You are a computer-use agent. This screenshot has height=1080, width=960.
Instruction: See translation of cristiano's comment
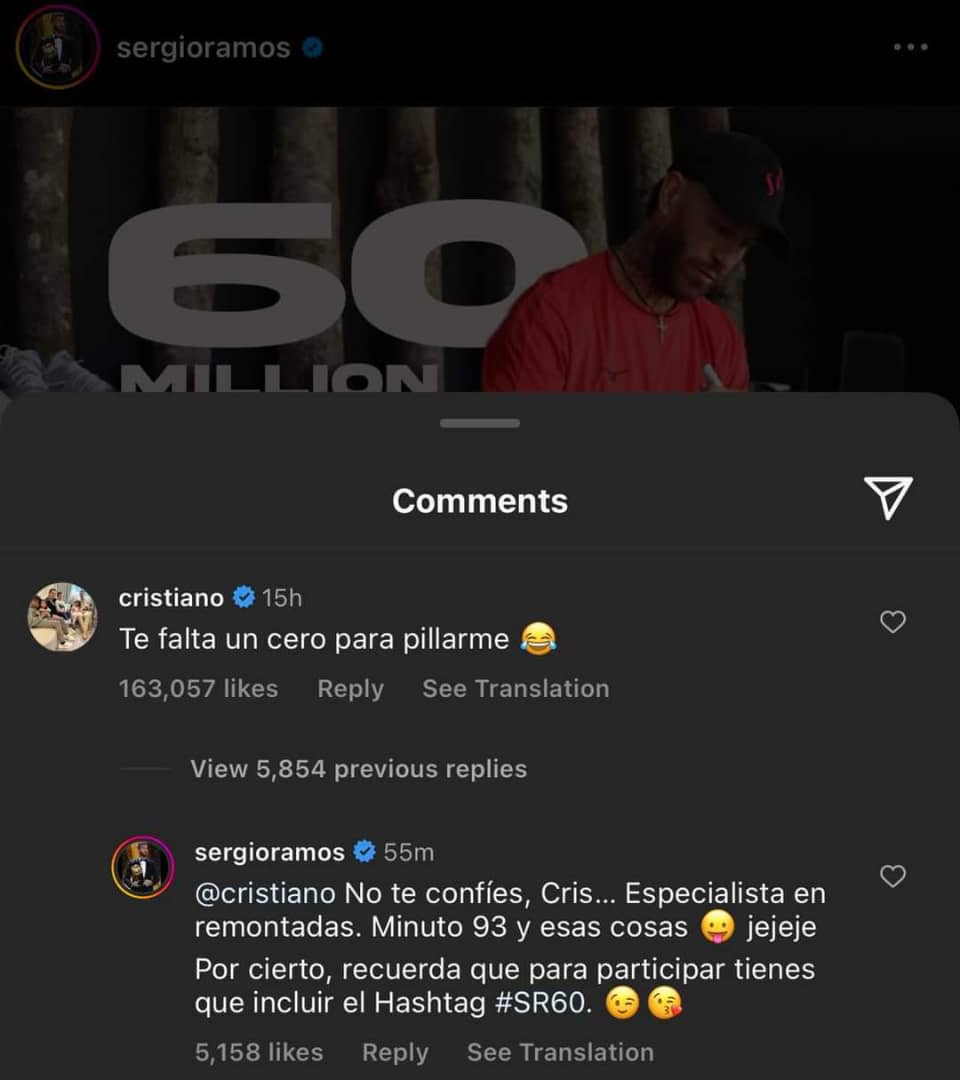(x=515, y=689)
